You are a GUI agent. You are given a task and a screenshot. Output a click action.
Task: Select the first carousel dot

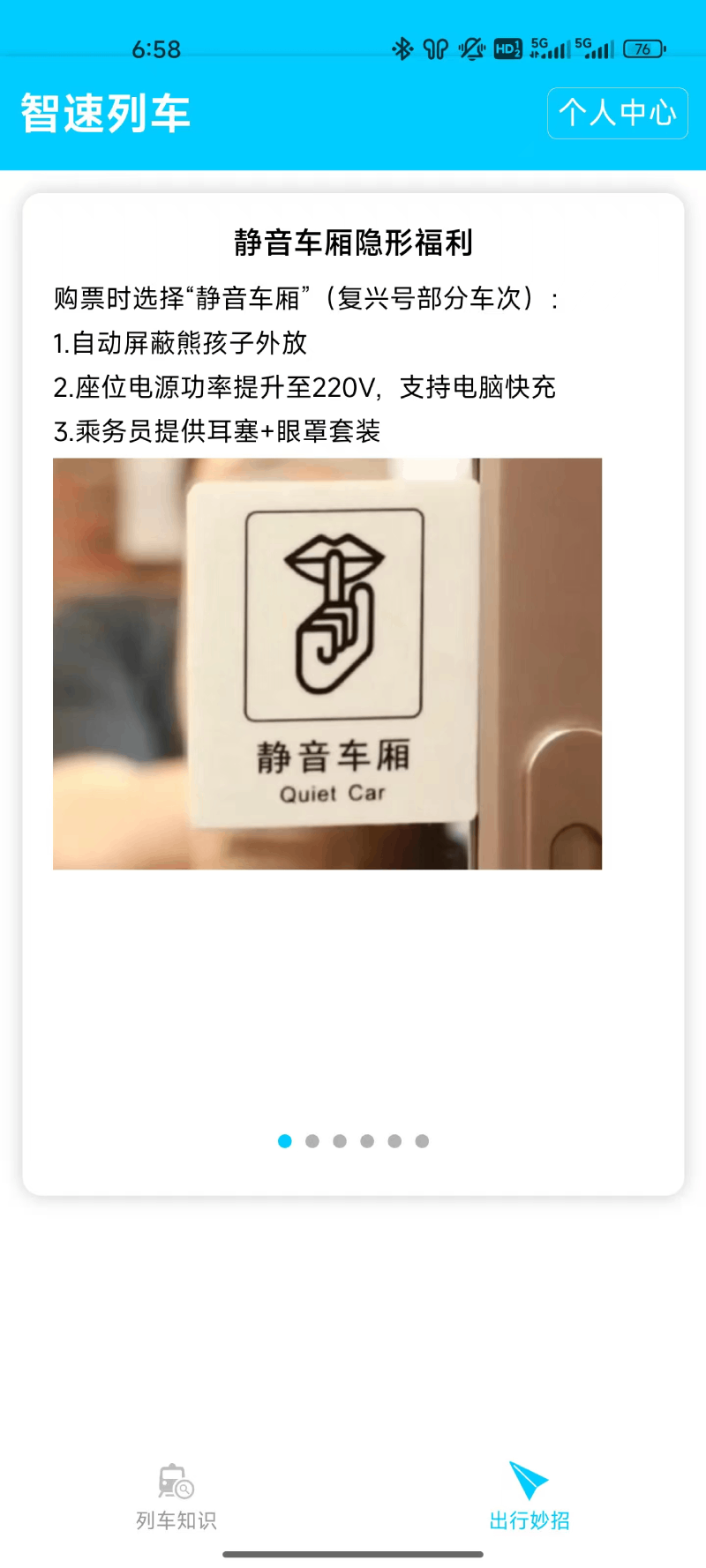[284, 1140]
